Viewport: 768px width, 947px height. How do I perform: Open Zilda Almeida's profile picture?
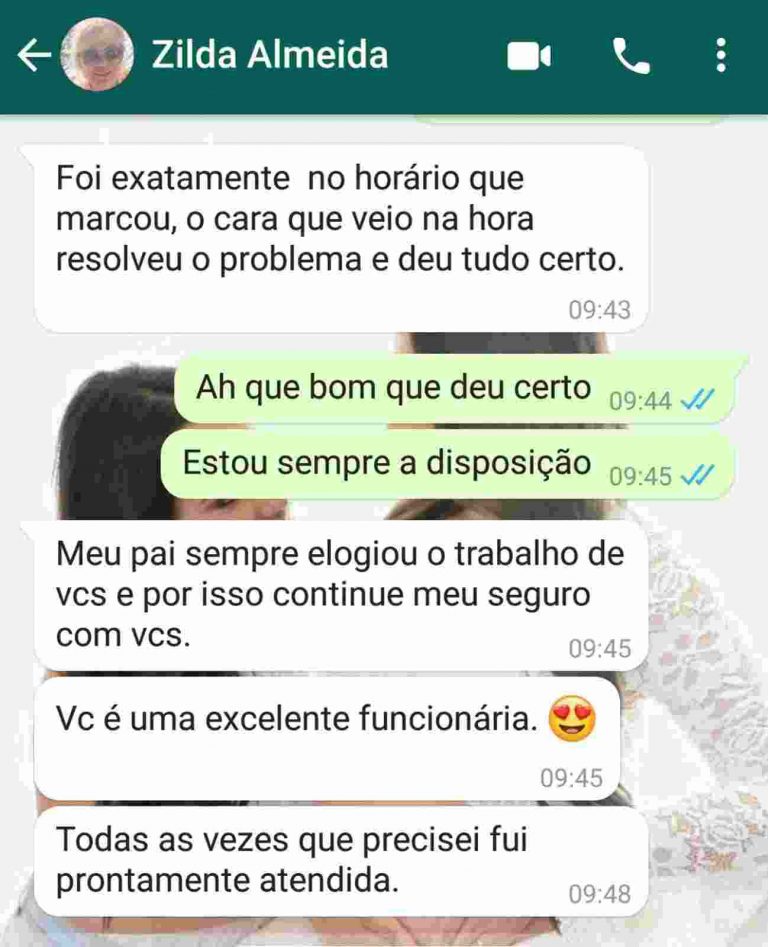click(x=97, y=56)
